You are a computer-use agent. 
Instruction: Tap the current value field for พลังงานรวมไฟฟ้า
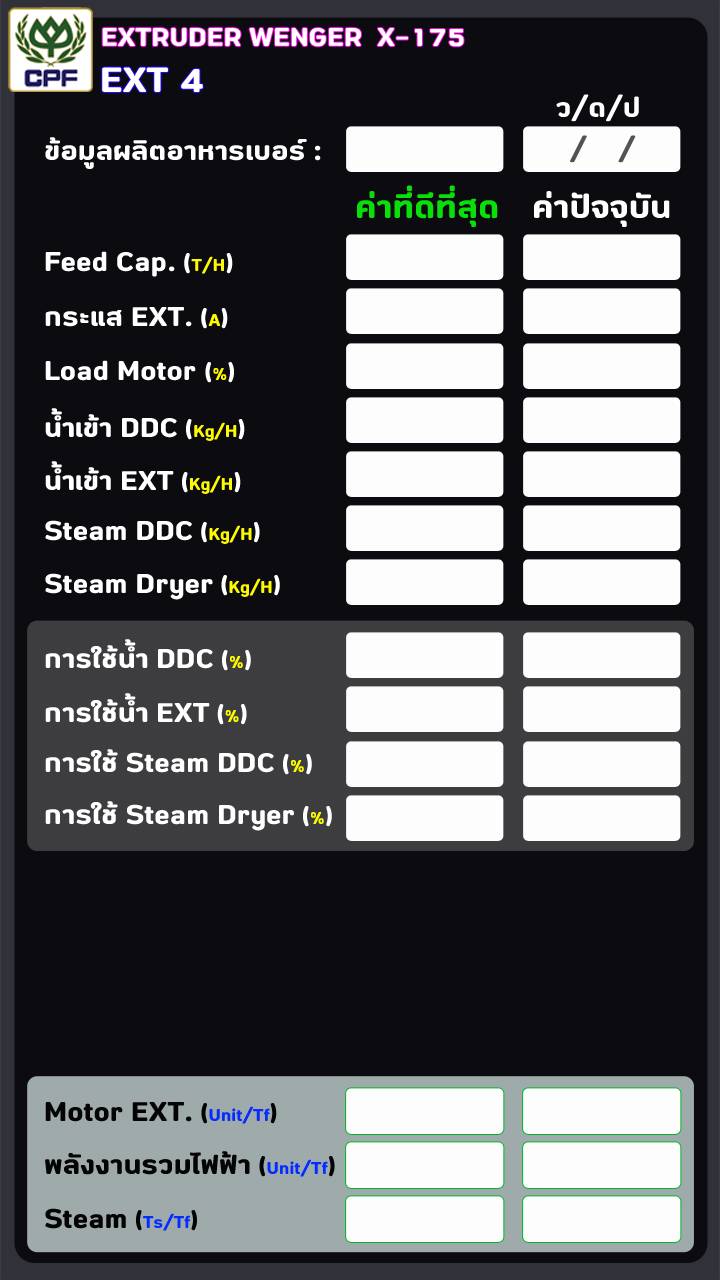(602, 1165)
